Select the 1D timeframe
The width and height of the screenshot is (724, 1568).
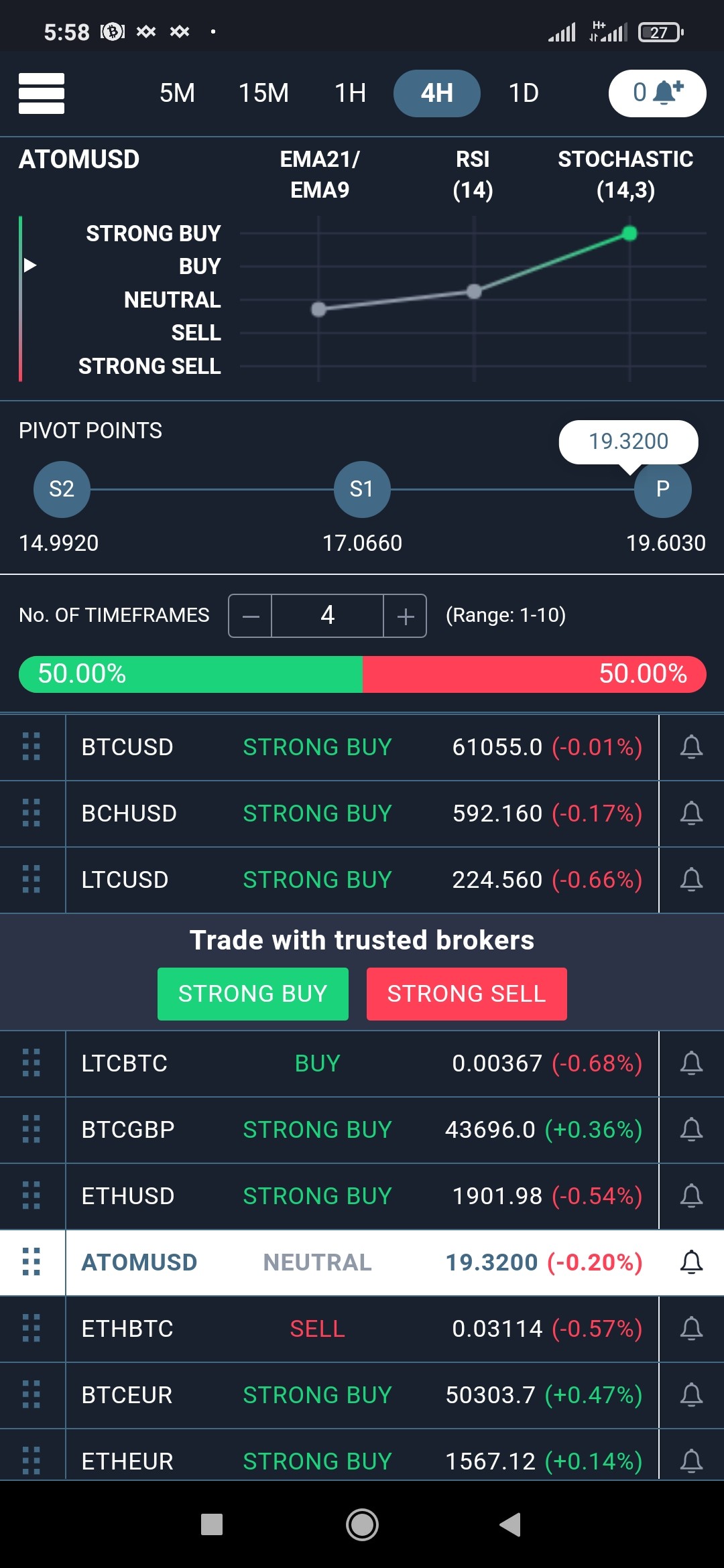(524, 93)
